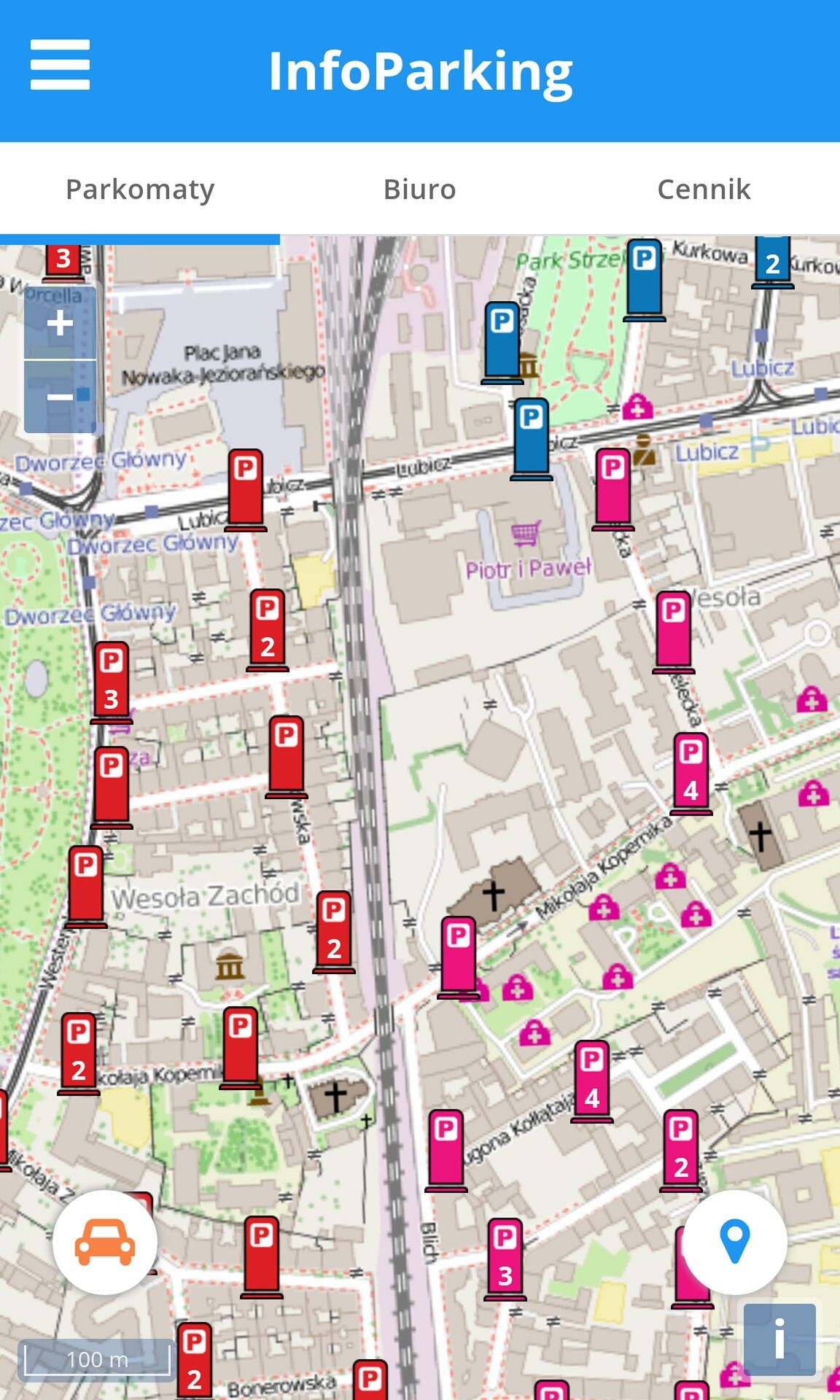840x1400 pixels.
Task: Select the blue parking meter at Kurkowa
Action: click(x=645, y=279)
